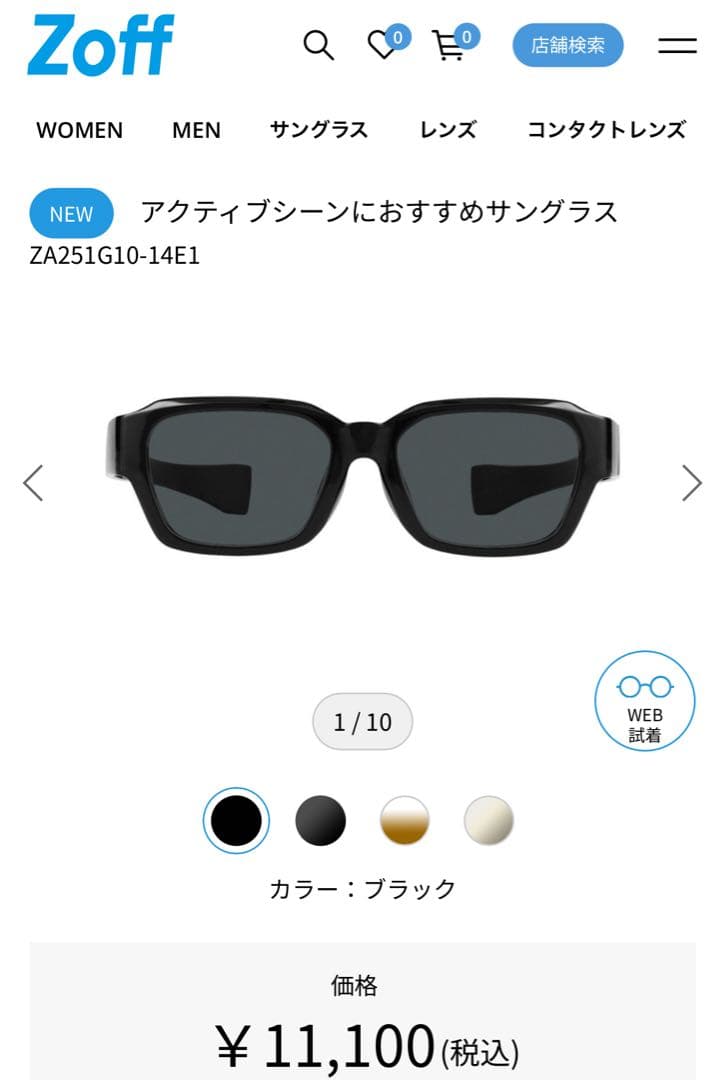Select the dark gray color swatch
This screenshot has height=1080, width=726.
[x=320, y=820]
